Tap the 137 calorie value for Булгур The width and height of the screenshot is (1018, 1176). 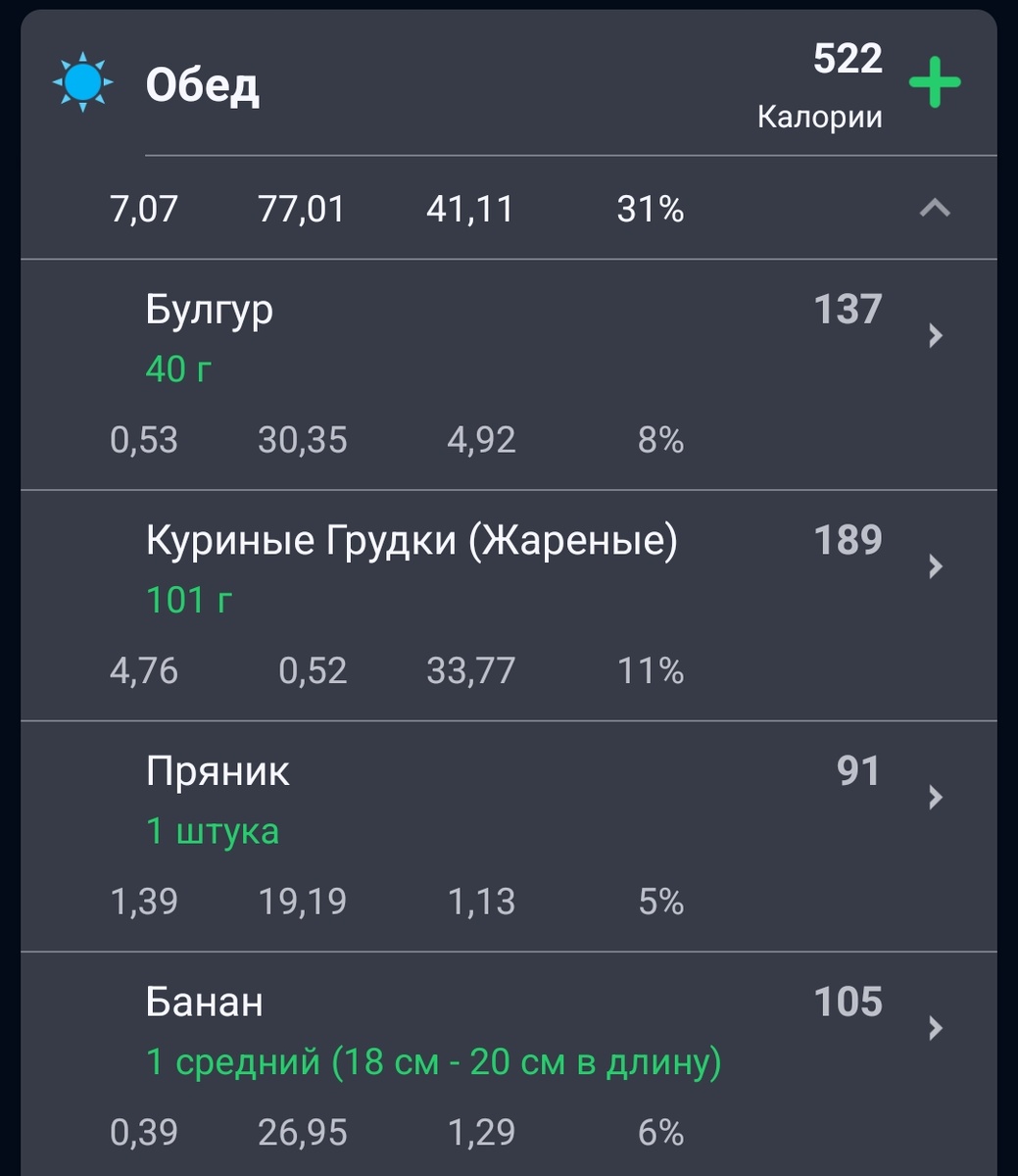coord(847,309)
